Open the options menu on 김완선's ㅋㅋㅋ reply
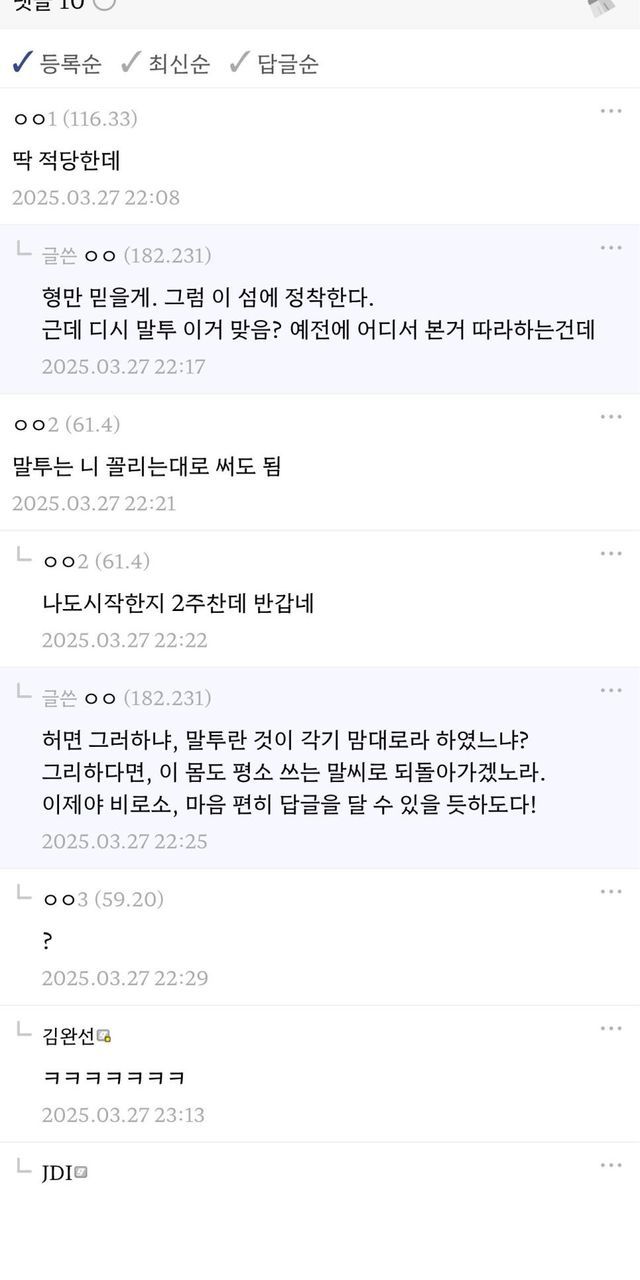Screen dimensions: 640x1280 point(611,1028)
